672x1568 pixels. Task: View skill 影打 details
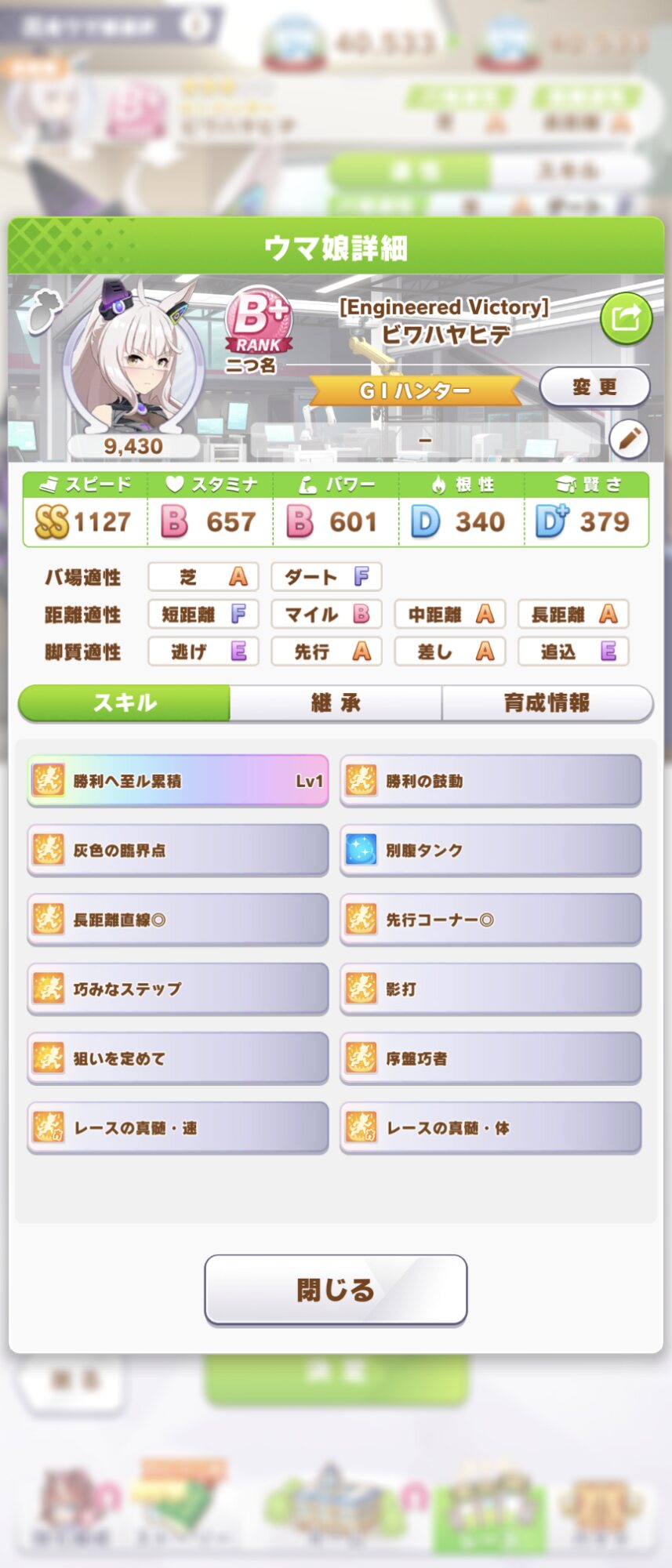490,989
